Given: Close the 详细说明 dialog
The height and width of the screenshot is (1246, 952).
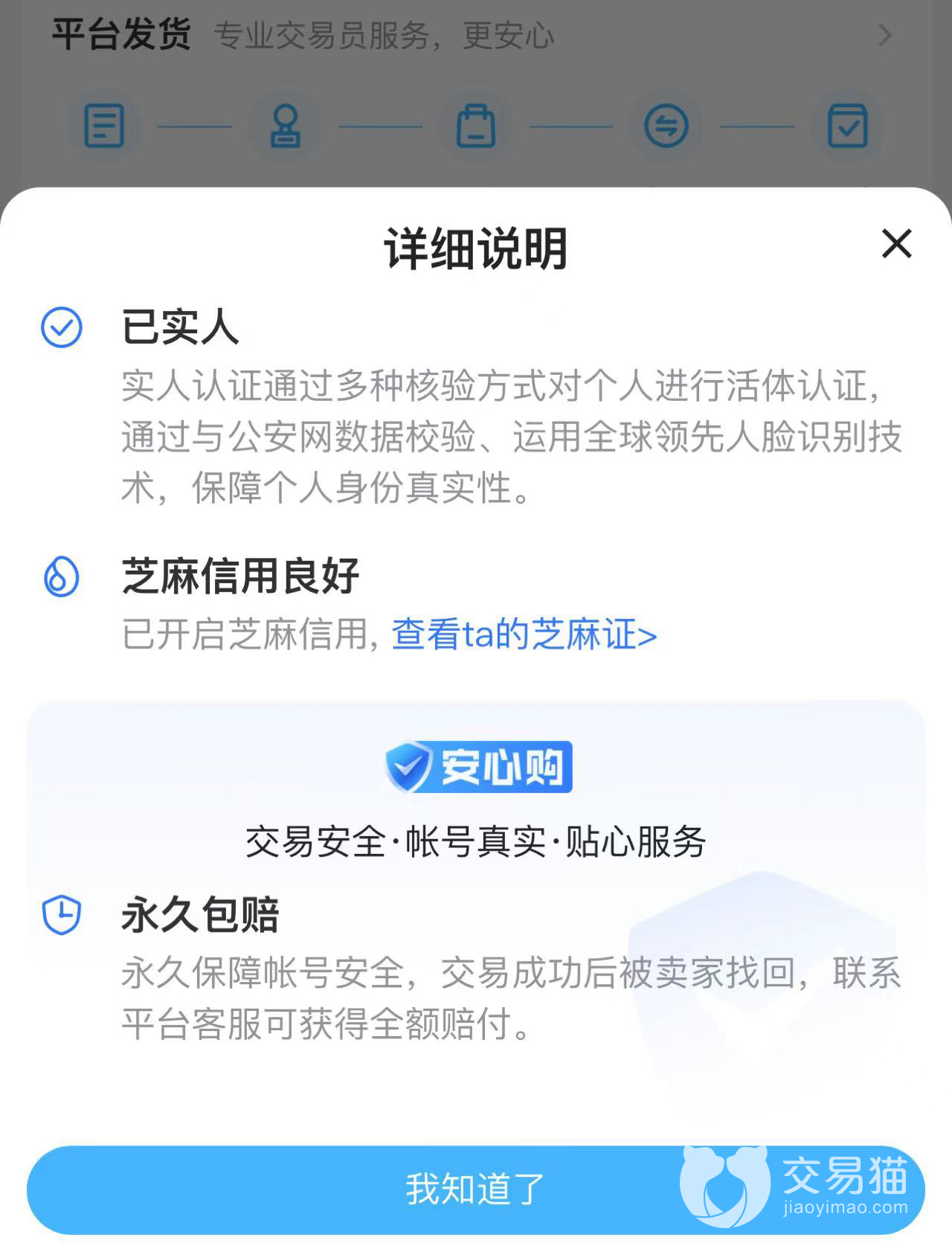Looking at the screenshot, I should (x=896, y=243).
